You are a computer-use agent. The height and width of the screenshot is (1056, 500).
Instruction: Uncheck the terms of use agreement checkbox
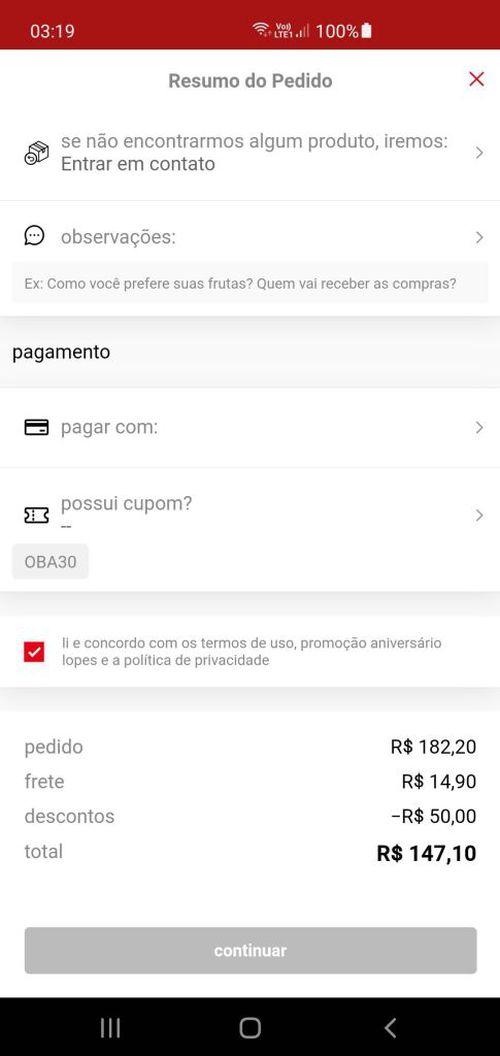tap(34, 651)
